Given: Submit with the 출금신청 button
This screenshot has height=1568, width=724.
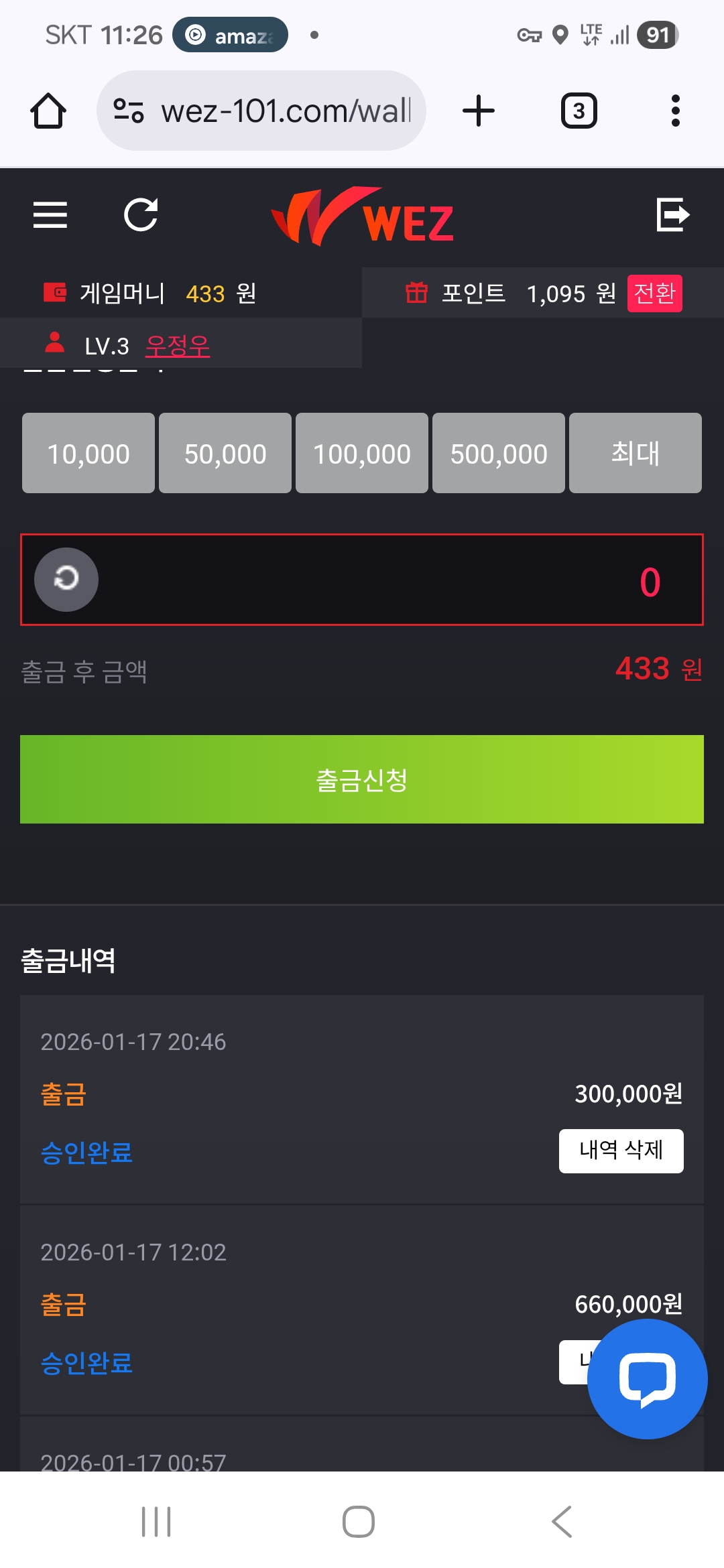Looking at the screenshot, I should [362, 779].
